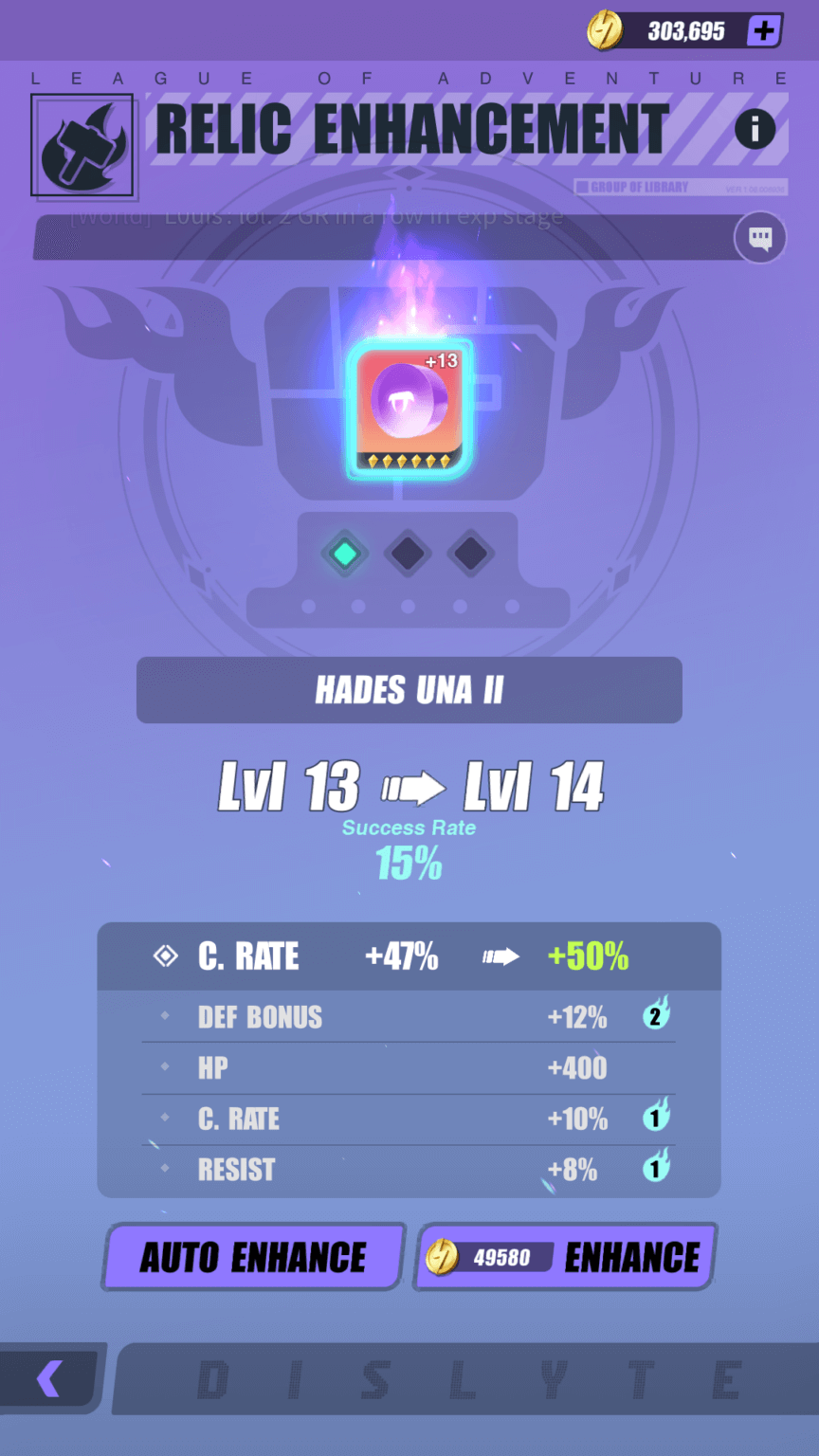
Task: Open the chat bubble icon
Action: click(x=759, y=237)
